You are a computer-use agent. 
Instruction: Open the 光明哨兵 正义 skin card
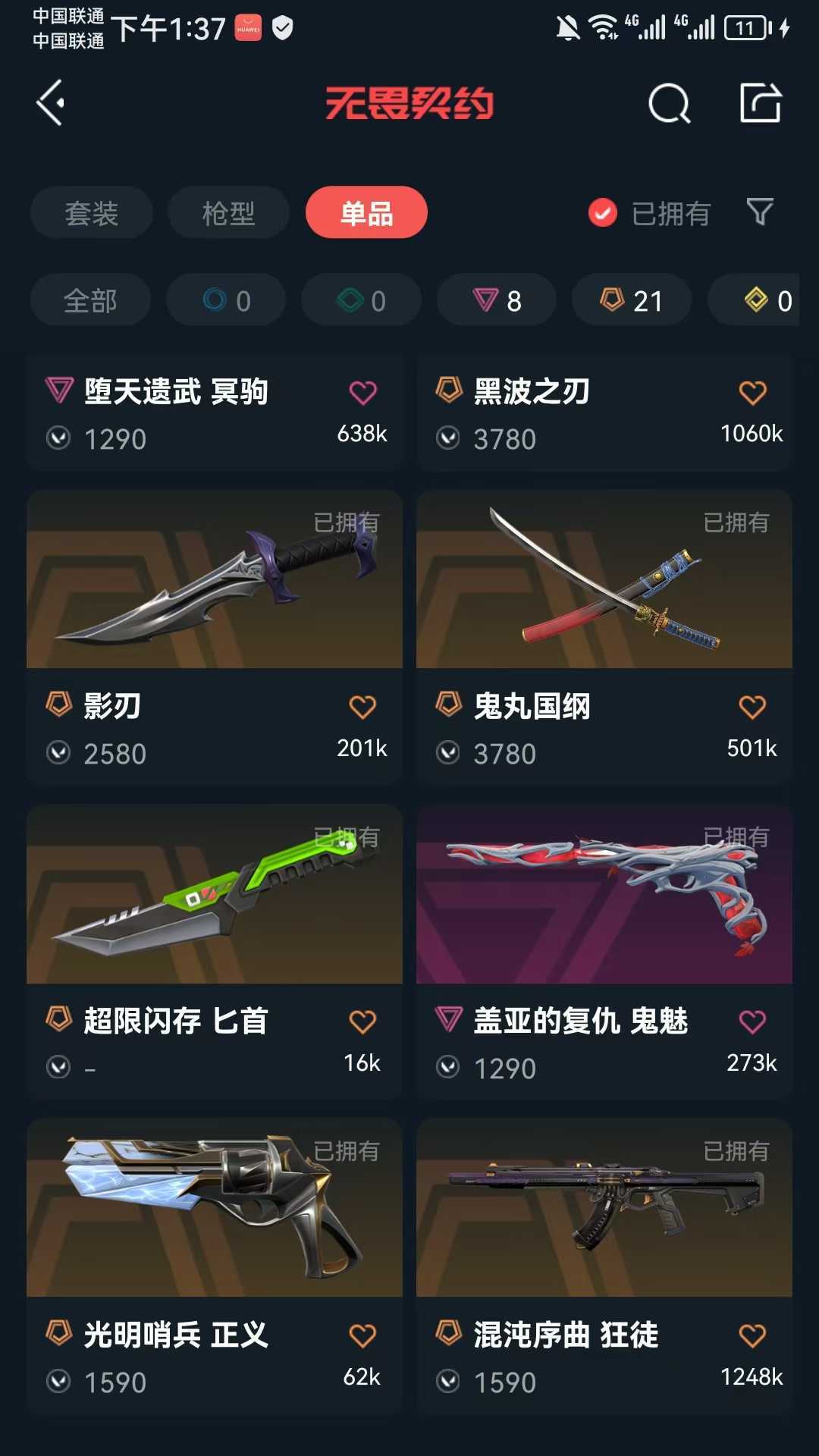tap(215, 1266)
